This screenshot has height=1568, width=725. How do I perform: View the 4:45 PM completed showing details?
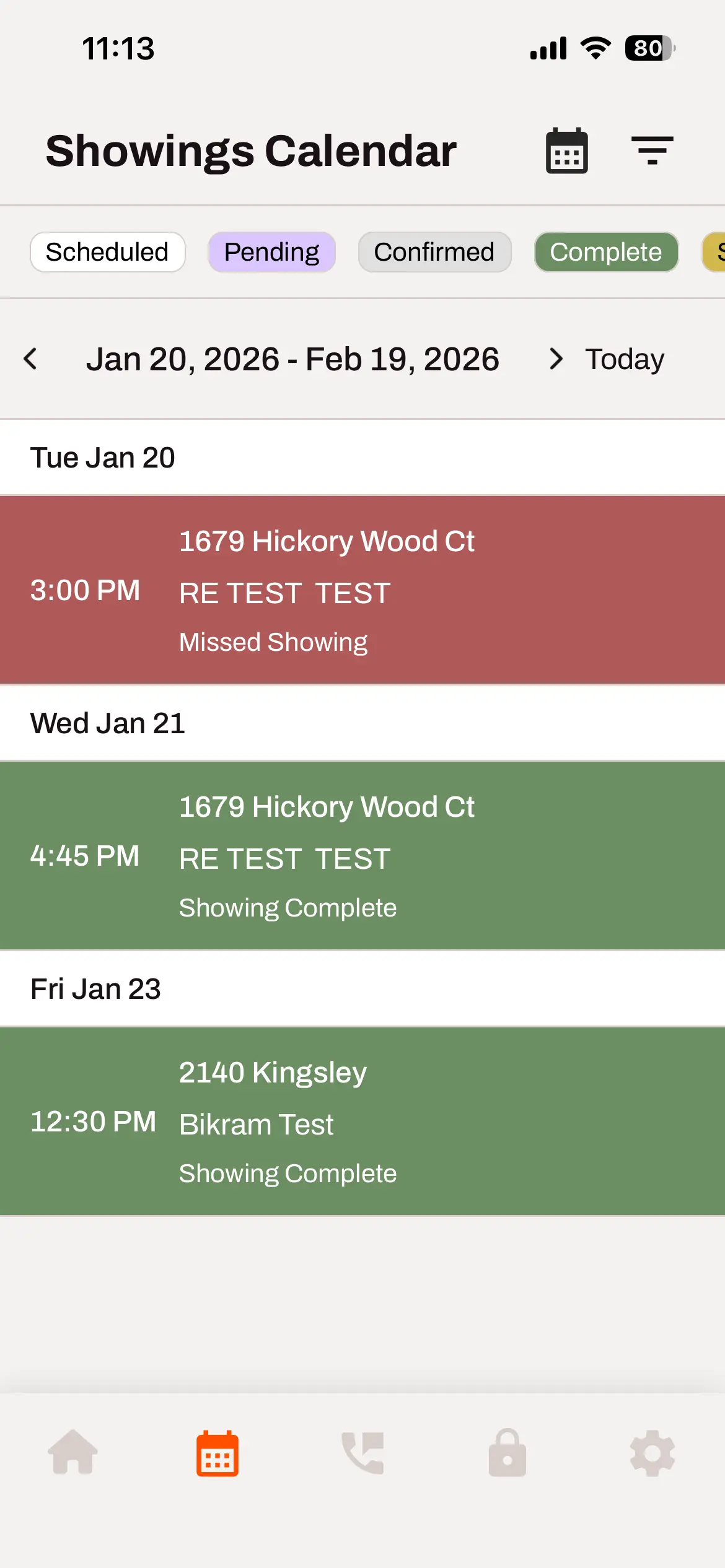coord(362,855)
